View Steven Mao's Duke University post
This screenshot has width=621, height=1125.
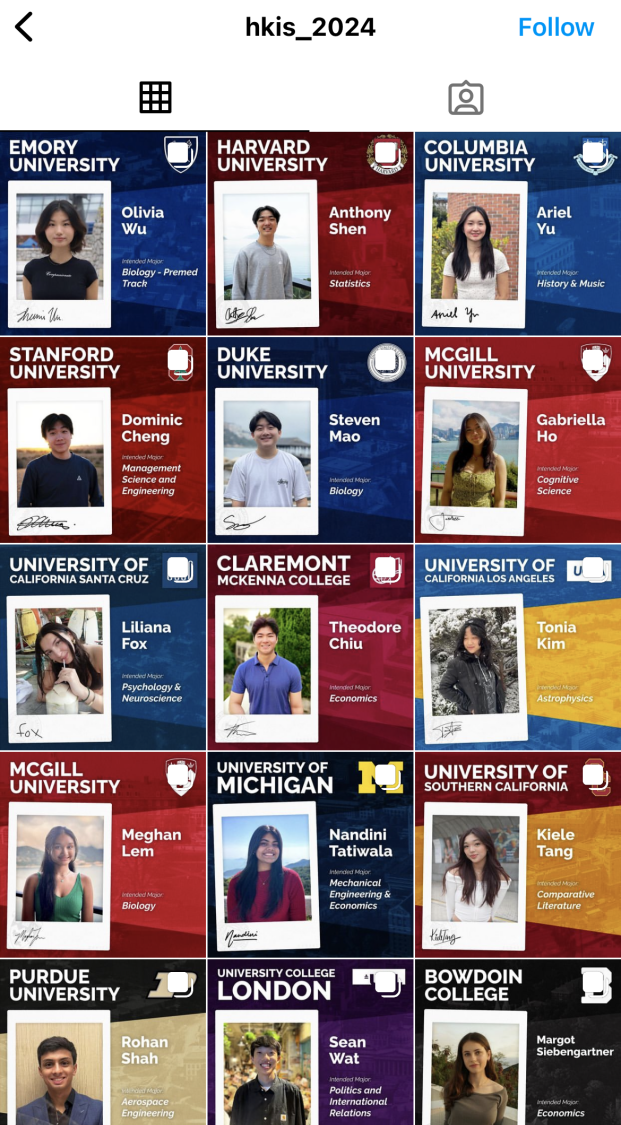click(x=310, y=441)
